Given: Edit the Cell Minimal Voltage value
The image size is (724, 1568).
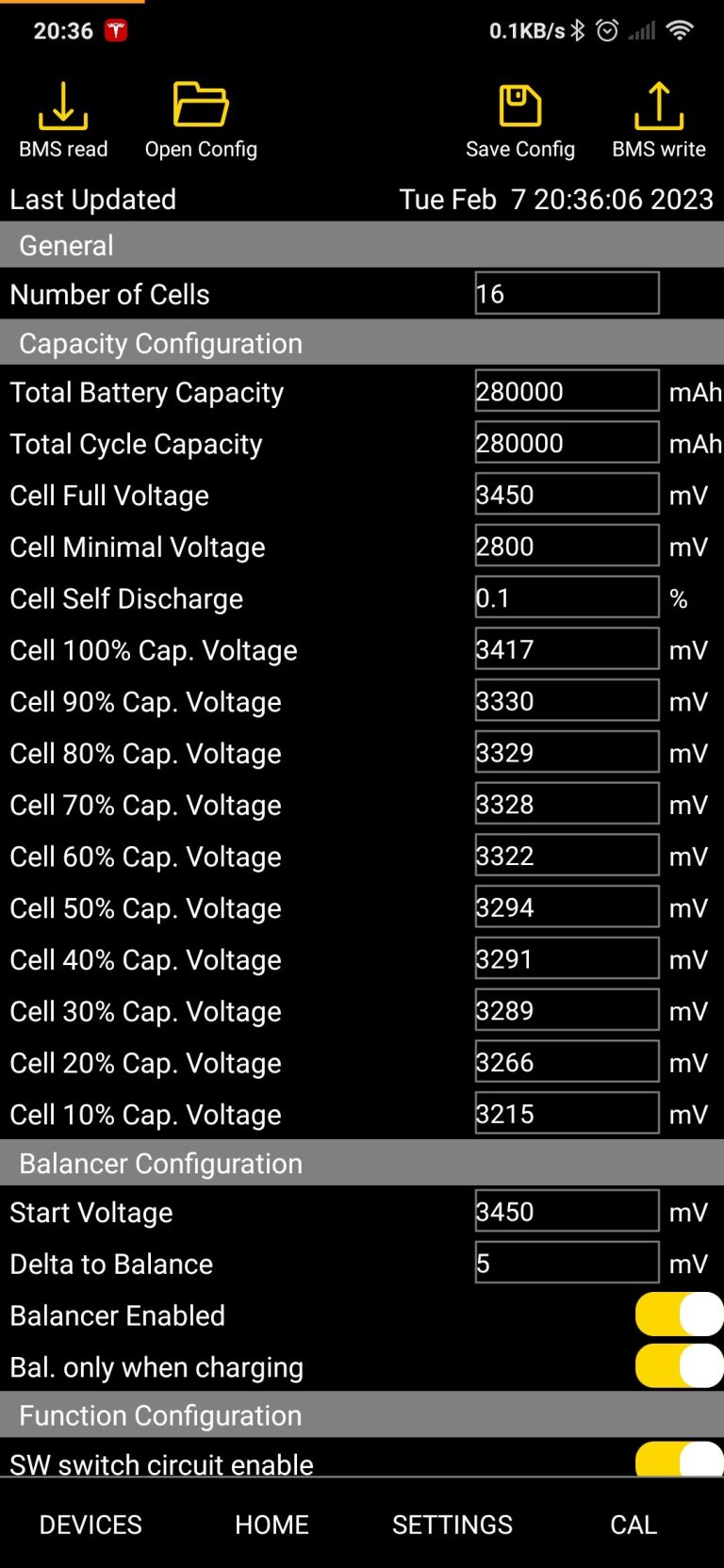Looking at the screenshot, I should [x=566, y=545].
